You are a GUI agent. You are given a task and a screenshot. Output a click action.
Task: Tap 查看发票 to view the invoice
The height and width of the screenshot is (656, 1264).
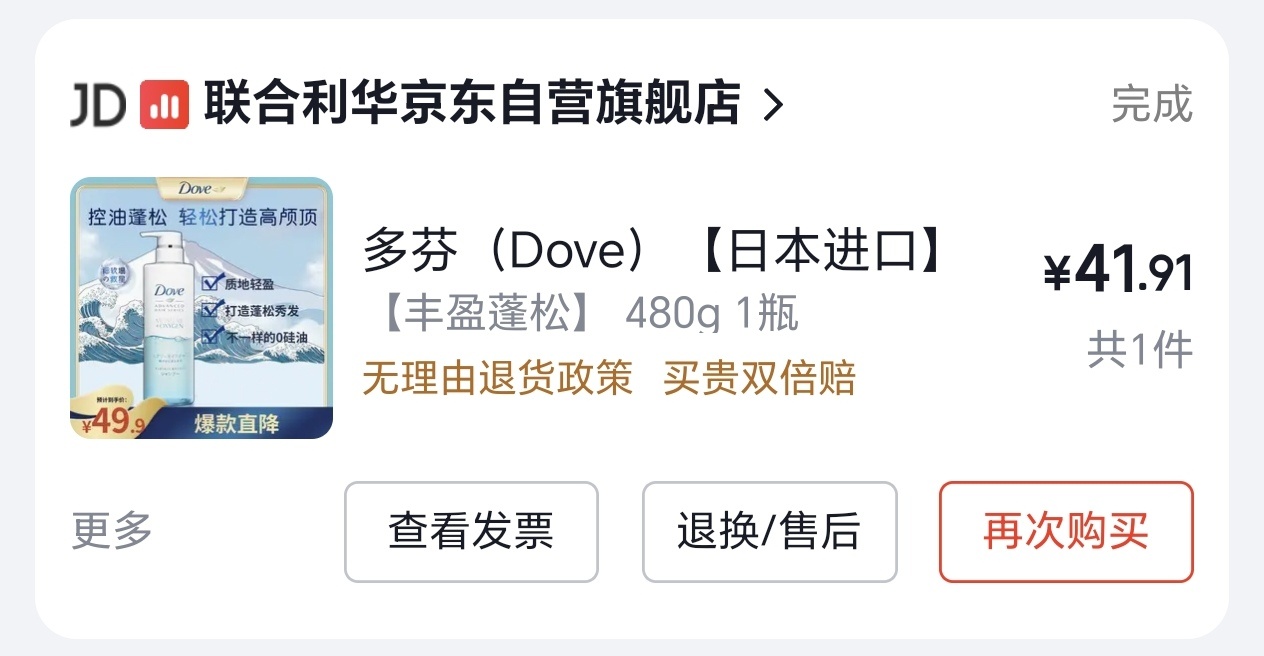(471, 532)
